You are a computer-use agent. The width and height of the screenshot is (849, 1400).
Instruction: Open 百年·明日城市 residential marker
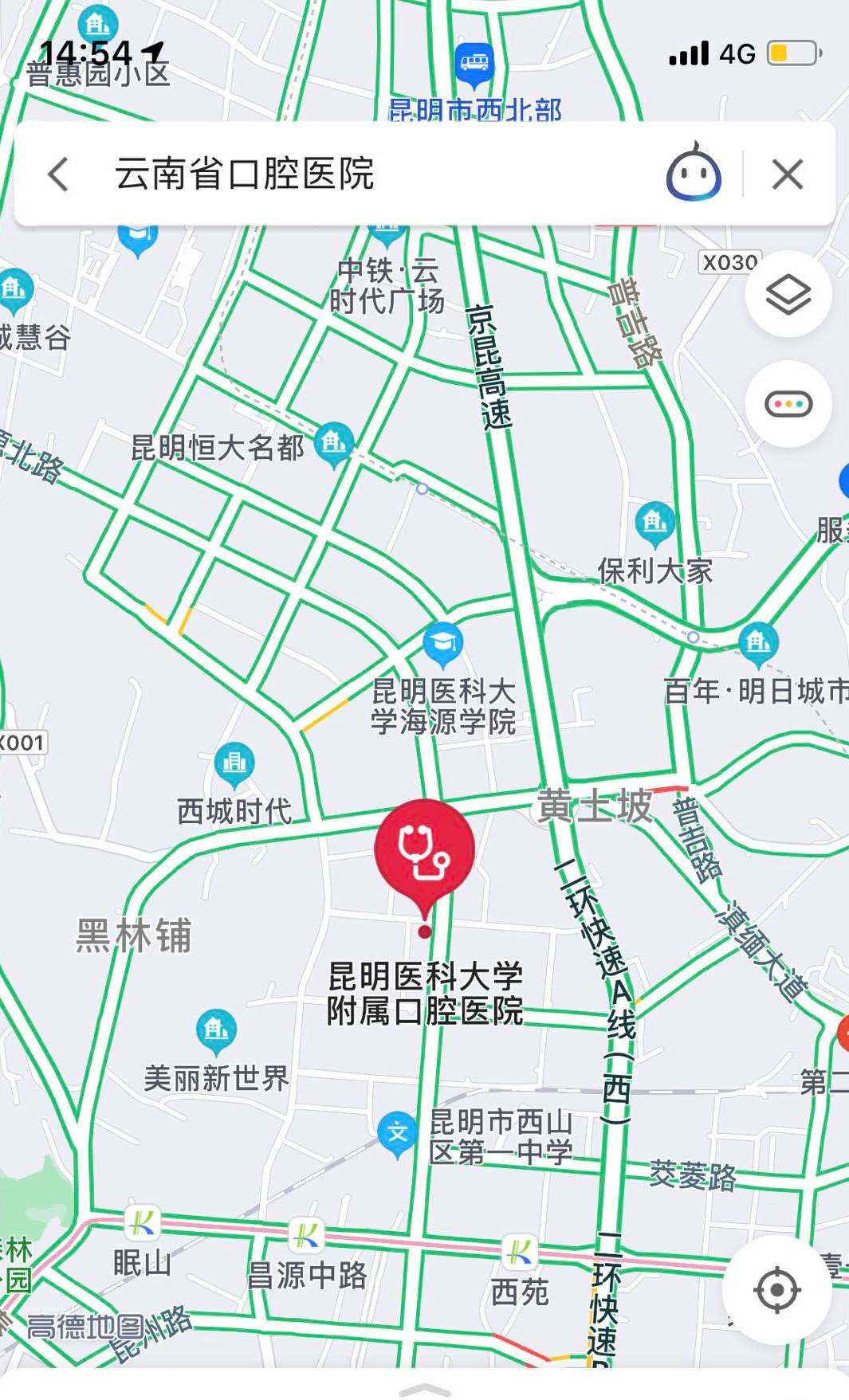(x=758, y=643)
